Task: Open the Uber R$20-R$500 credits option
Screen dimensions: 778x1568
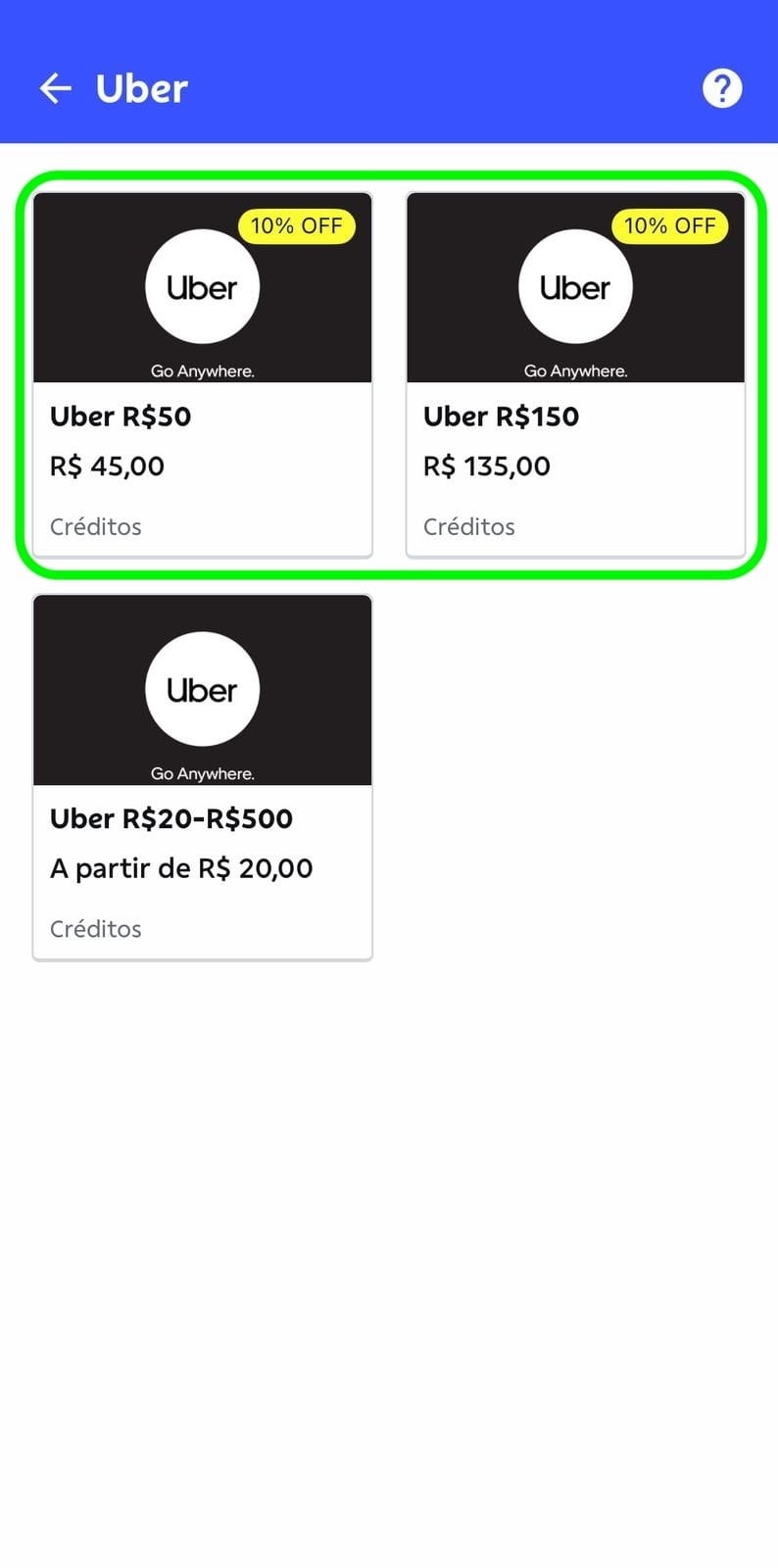Action: [203, 777]
